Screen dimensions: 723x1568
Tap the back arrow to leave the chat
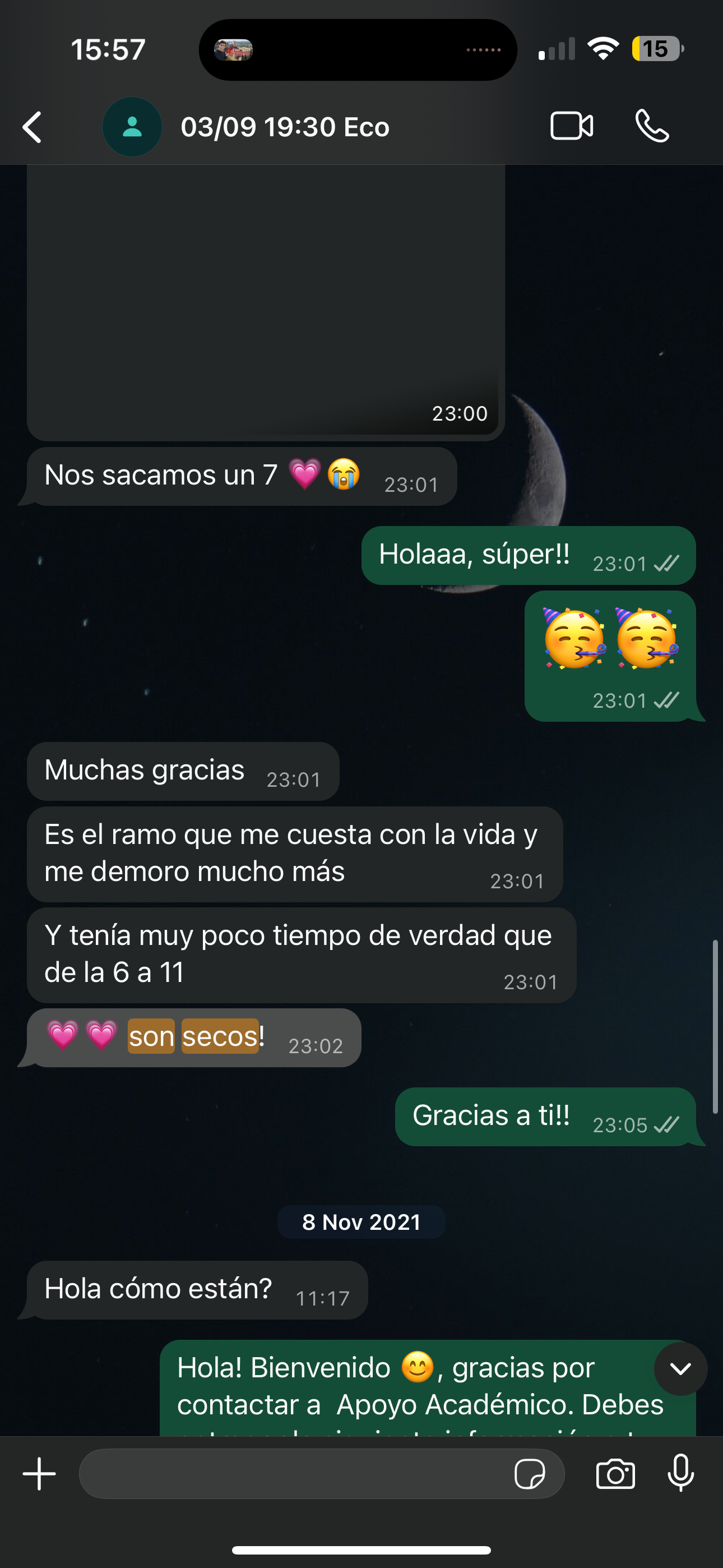click(33, 127)
